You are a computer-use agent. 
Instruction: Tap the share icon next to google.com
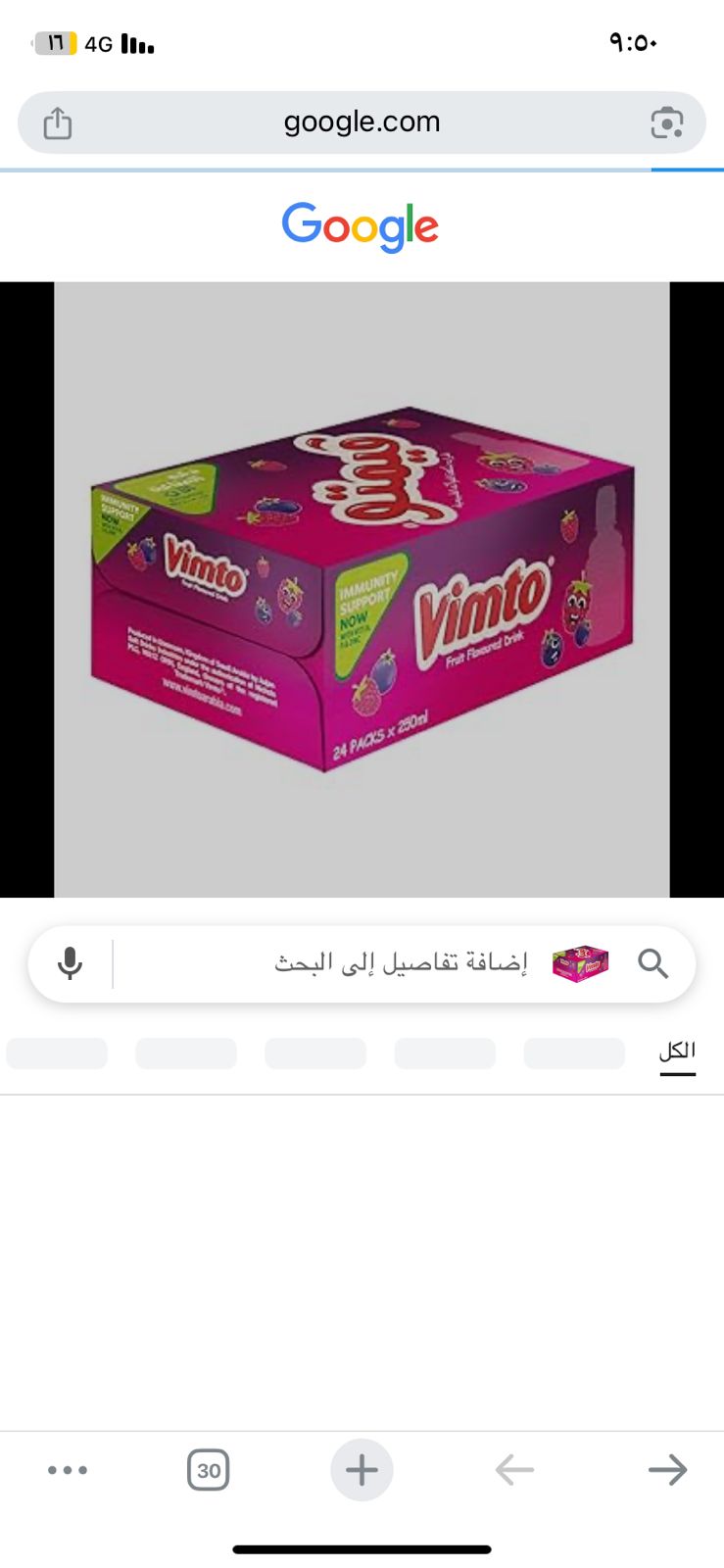coord(56,122)
